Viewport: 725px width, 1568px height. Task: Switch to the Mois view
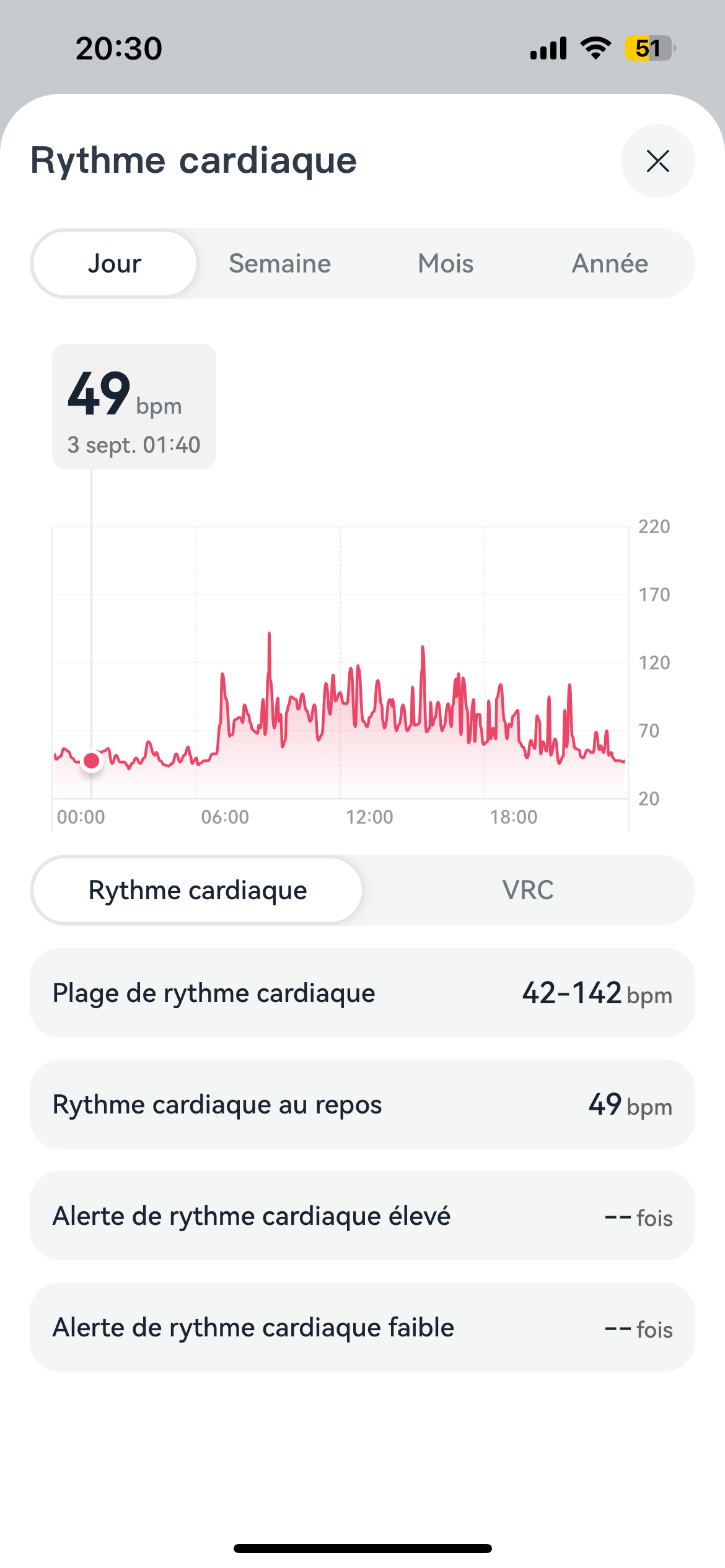point(446,264)
